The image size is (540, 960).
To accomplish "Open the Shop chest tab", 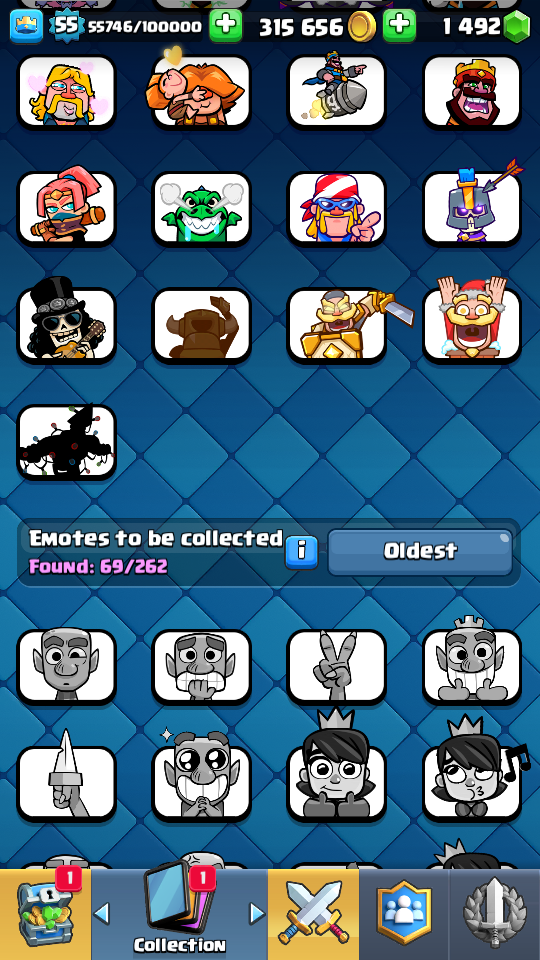I will click(45, 914).
